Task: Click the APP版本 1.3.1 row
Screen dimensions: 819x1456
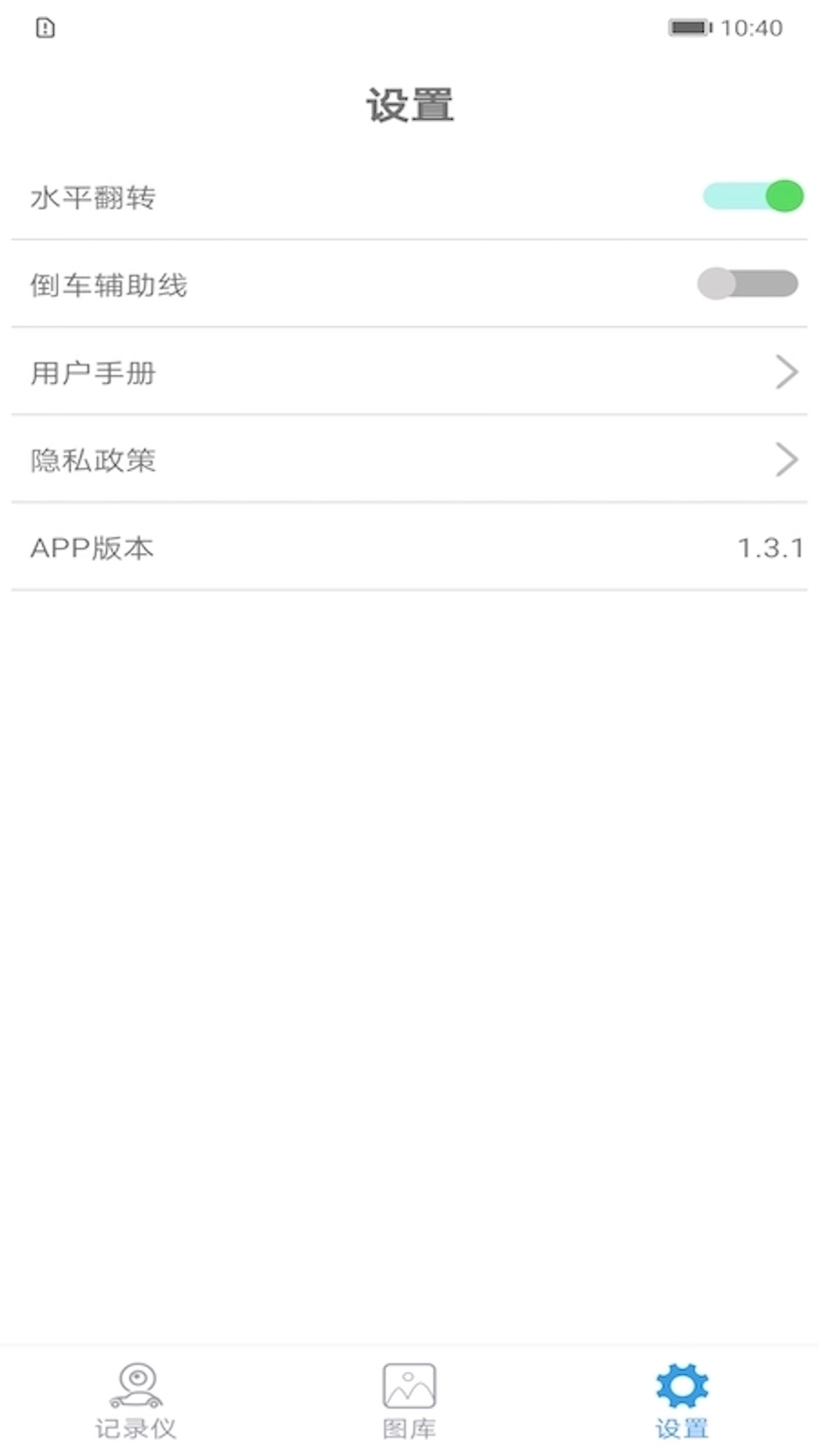Action: click(409, 548)
